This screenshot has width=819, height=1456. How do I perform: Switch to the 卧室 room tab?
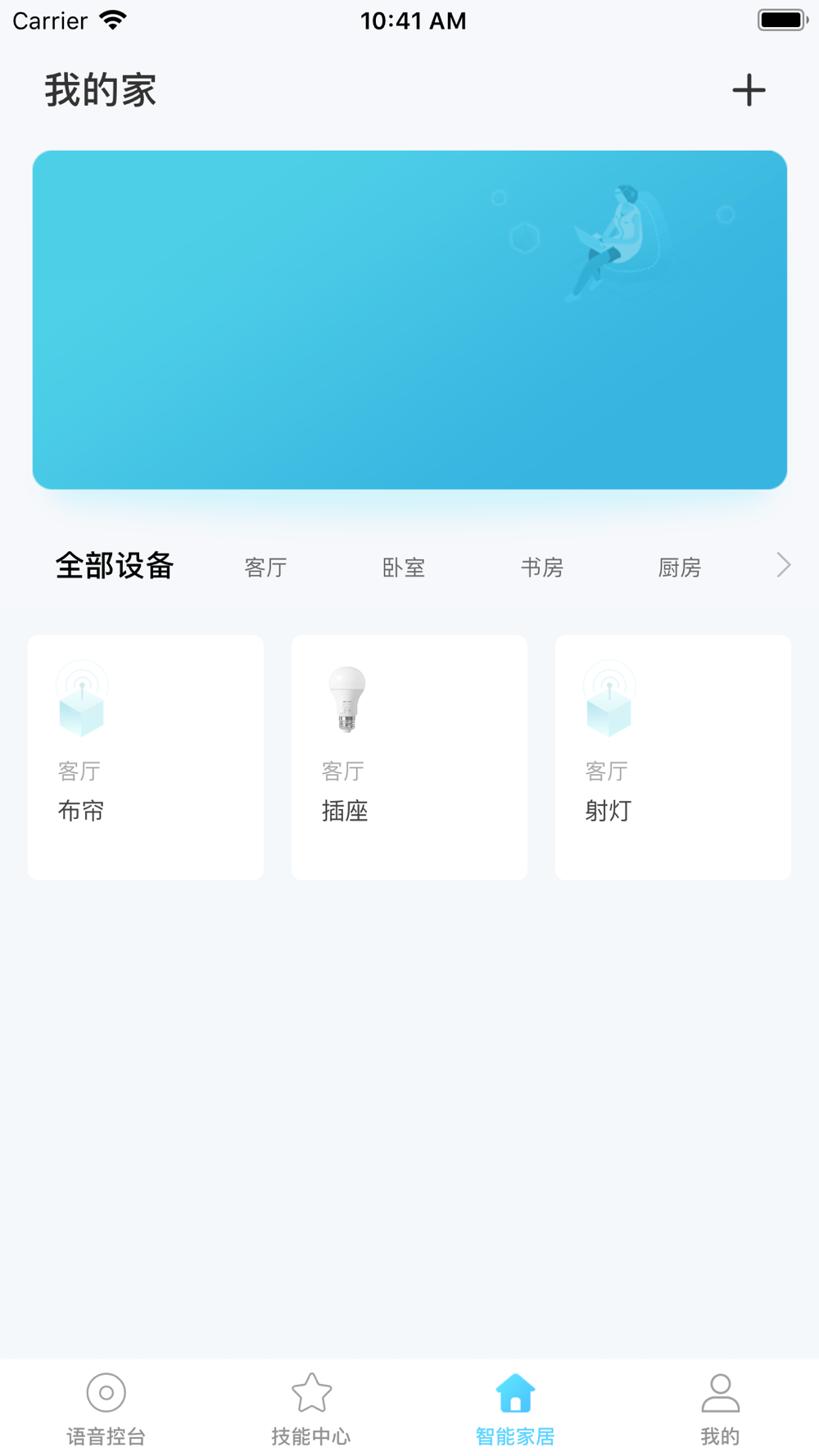(x=404, y=567)
